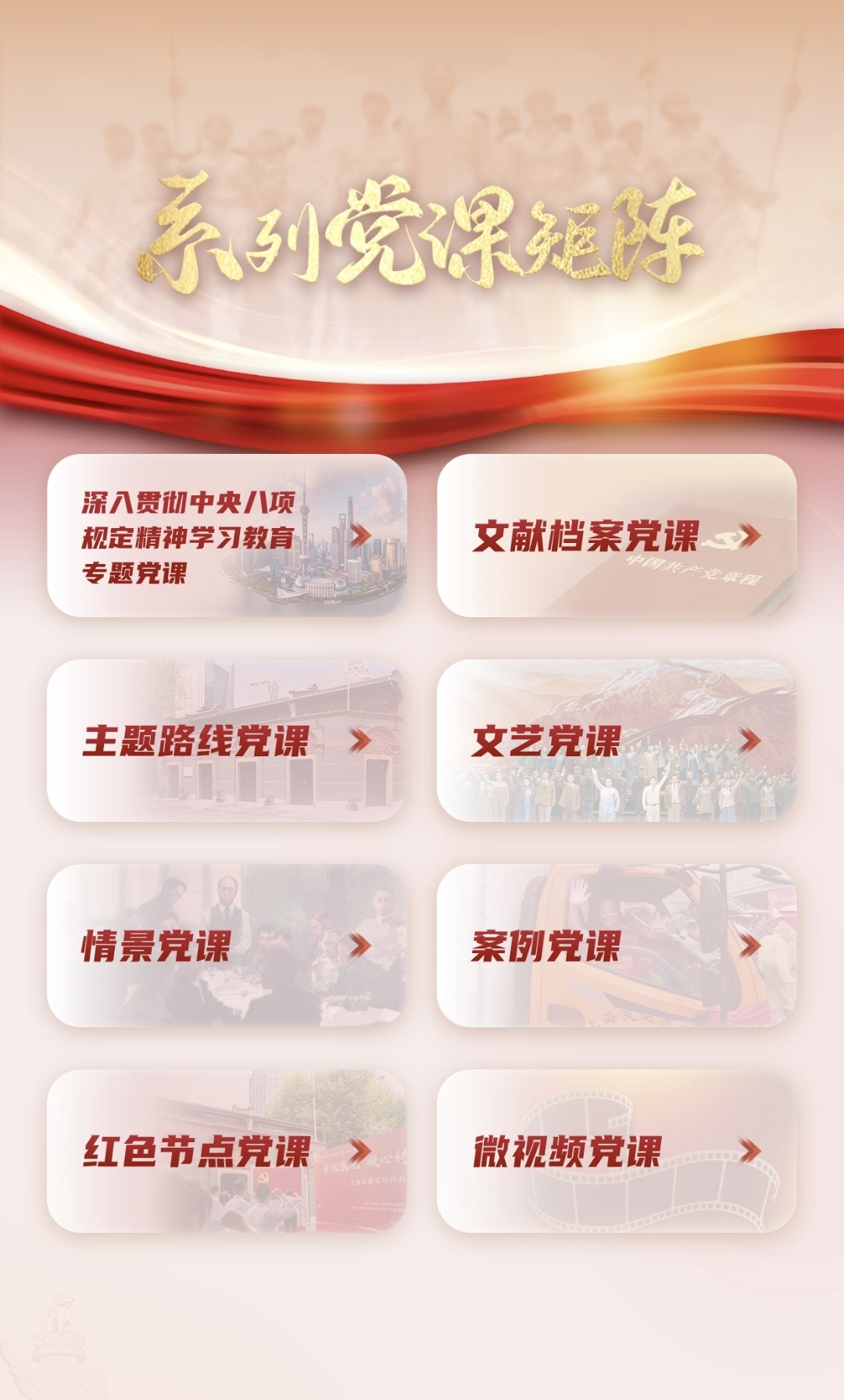Open the 文献档案党课 card
This screenshot has width=844, height=1400.
(616, 536)
